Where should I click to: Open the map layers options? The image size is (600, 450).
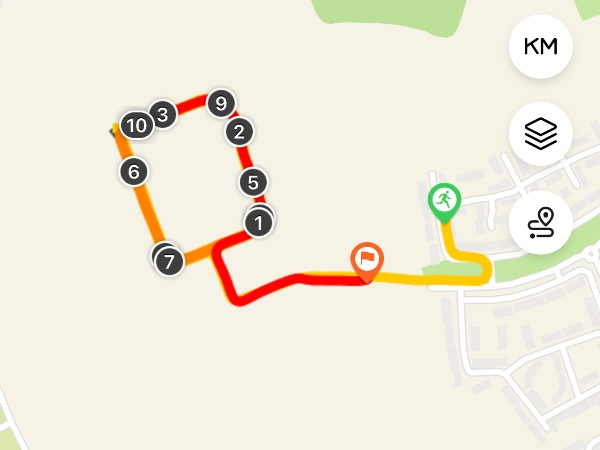(x=540, y=133)
